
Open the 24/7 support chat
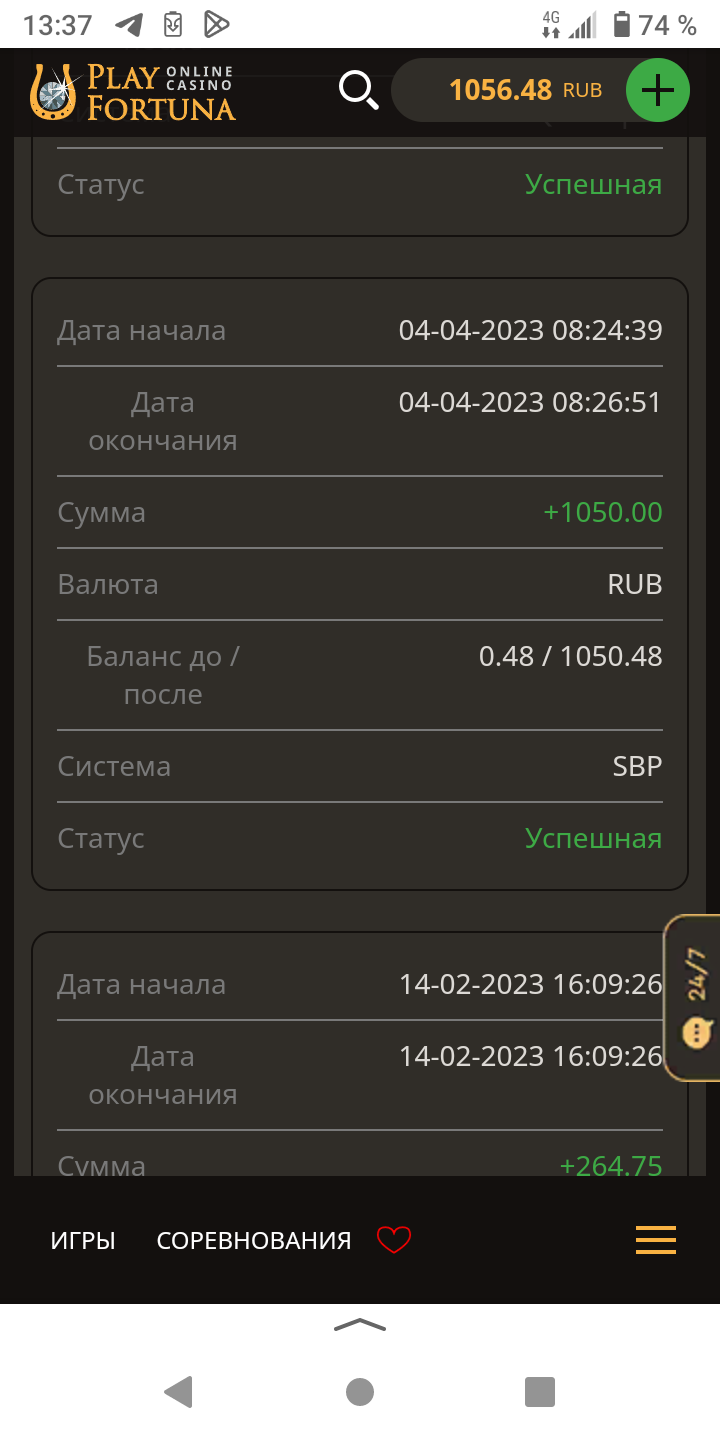click(x=696, y=998)
